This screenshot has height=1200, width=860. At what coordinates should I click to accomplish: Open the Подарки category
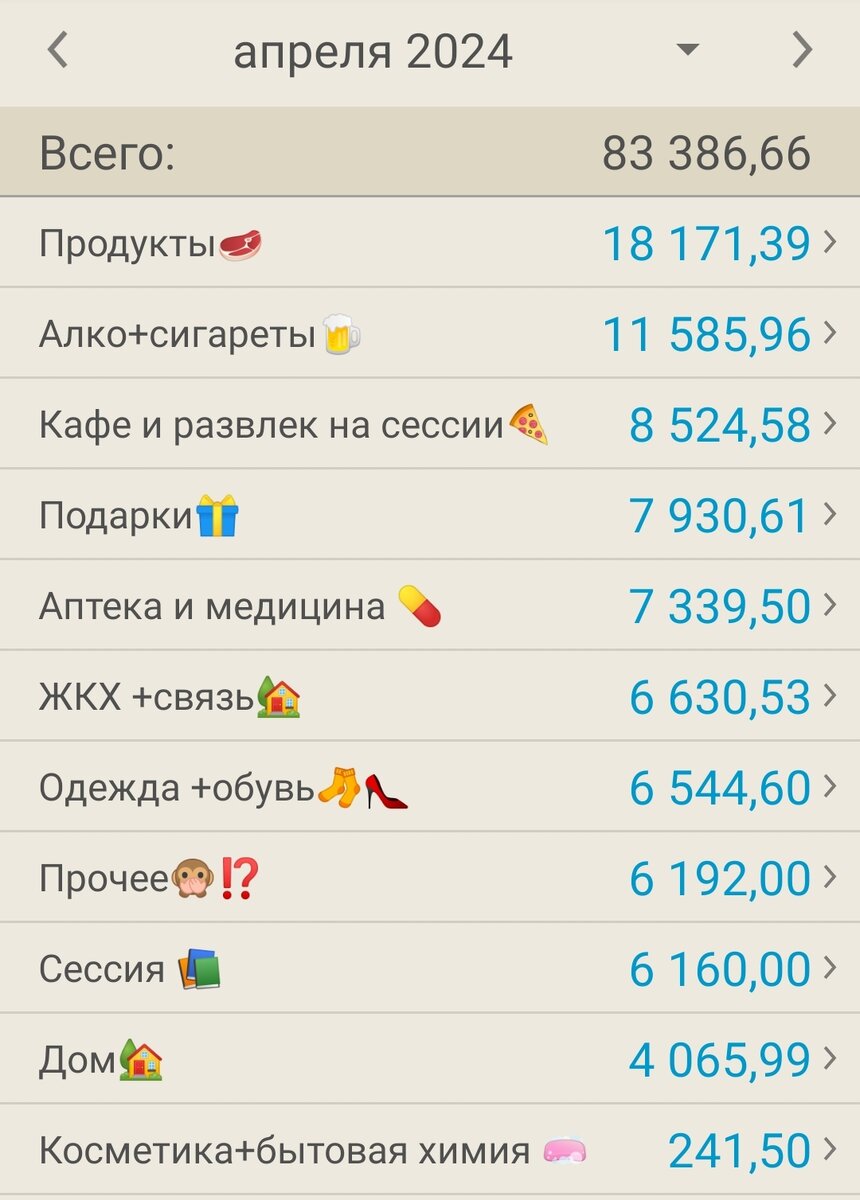pos(430,516)
